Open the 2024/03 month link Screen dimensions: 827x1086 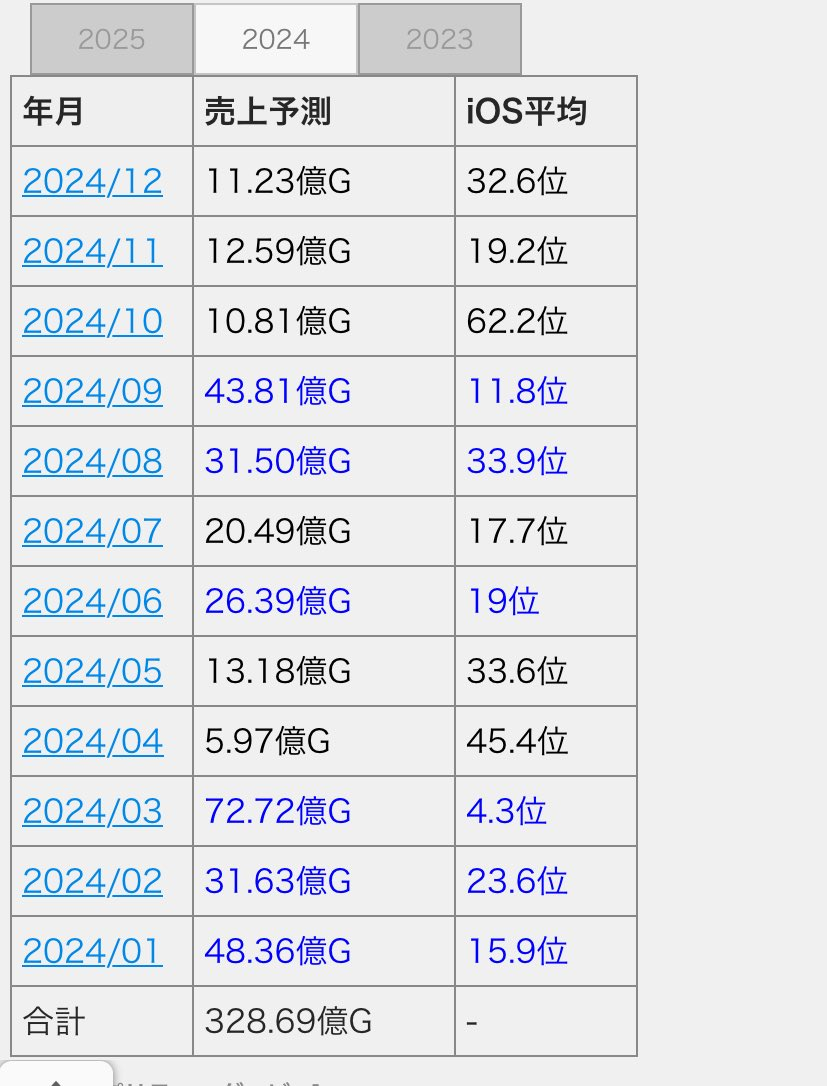(x=92, y=811)
